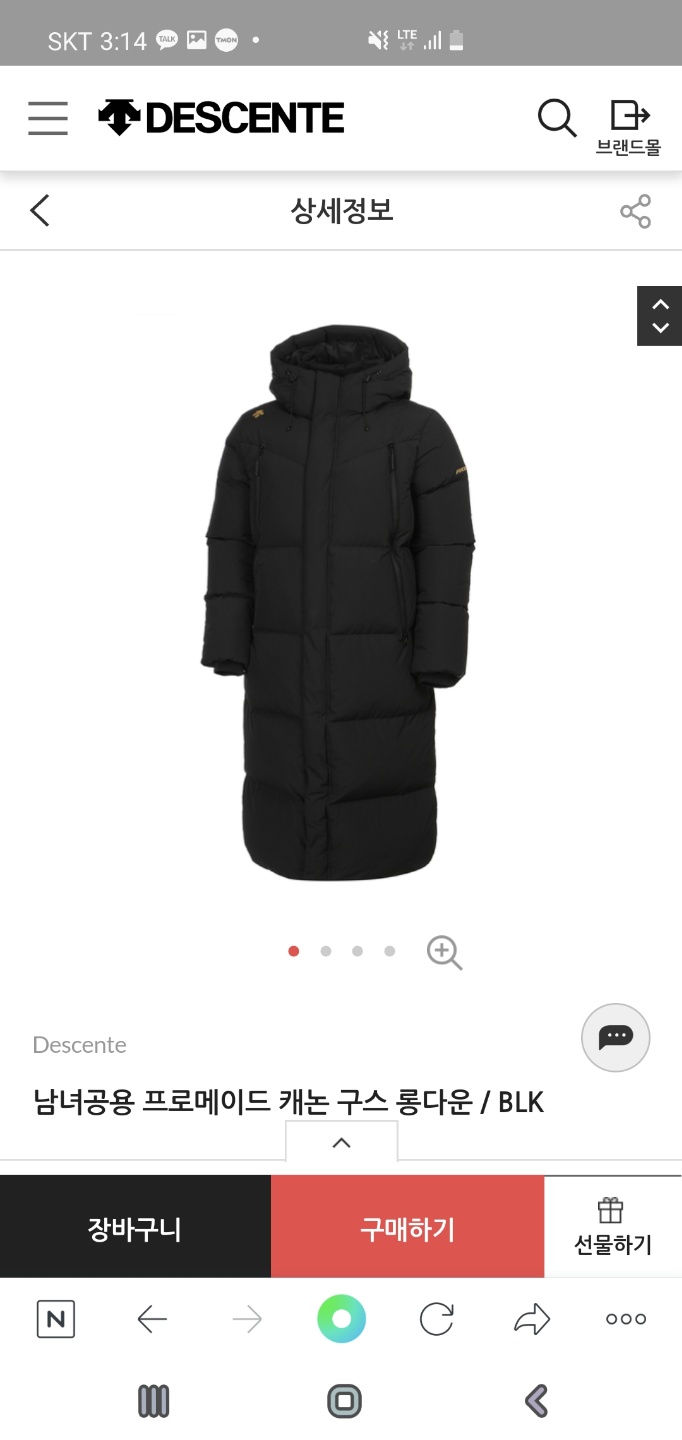The width and height of the screenshot is (682, 1440).
Task: Expand the purchase options panel
Action: (x=341, y=1142)
